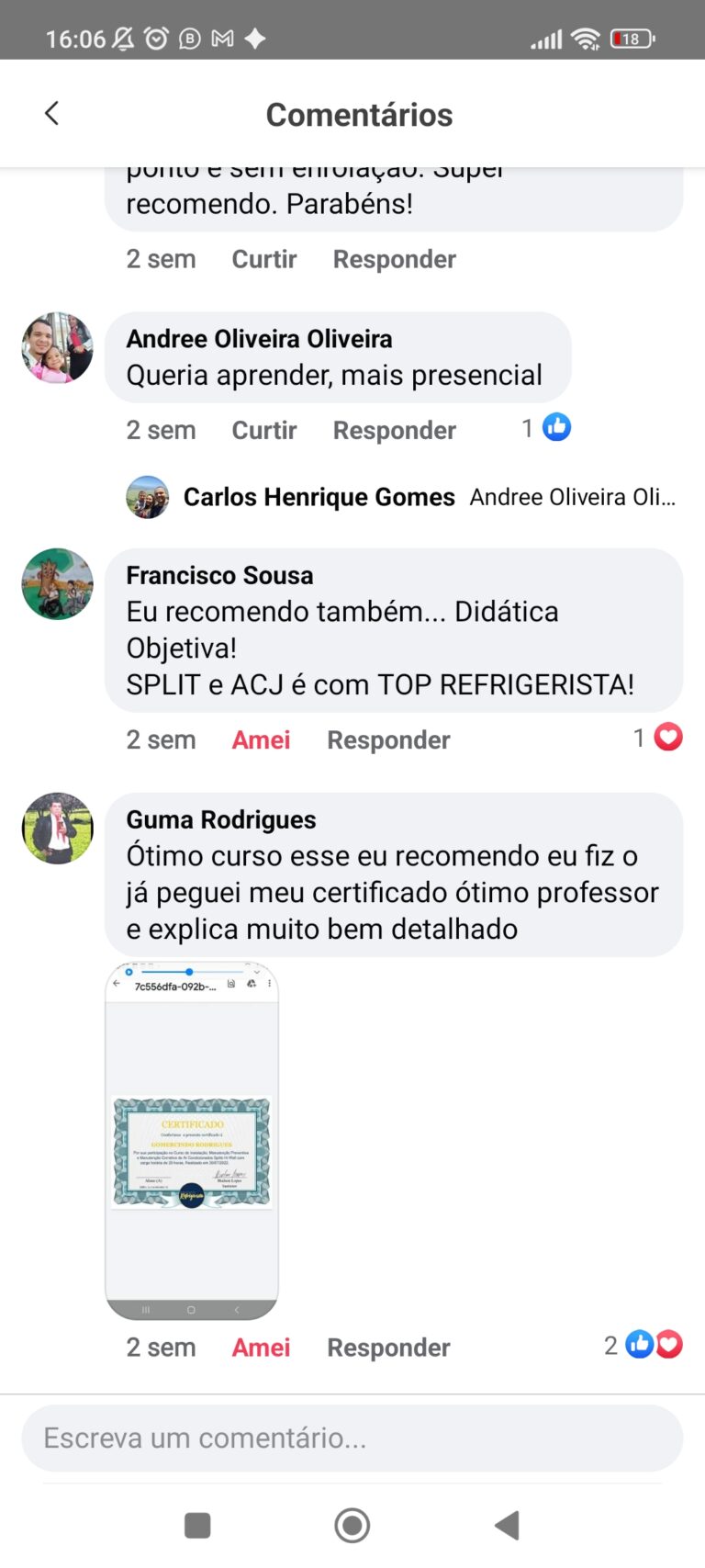Tap the system home button
The image size is (705, 1568).
[x=352, y=1526]
